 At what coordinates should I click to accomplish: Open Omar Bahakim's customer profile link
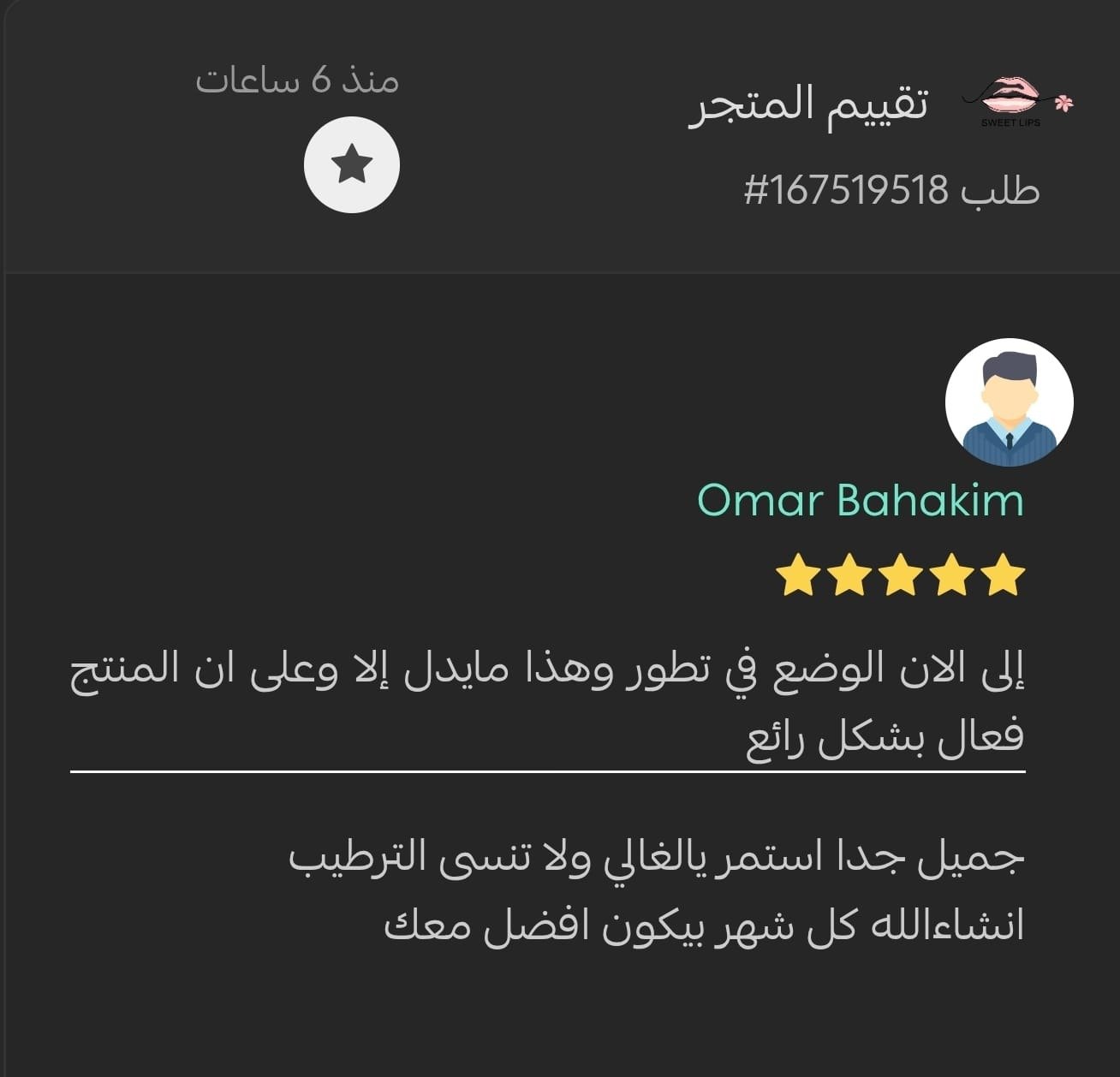[x=860, y=500]
